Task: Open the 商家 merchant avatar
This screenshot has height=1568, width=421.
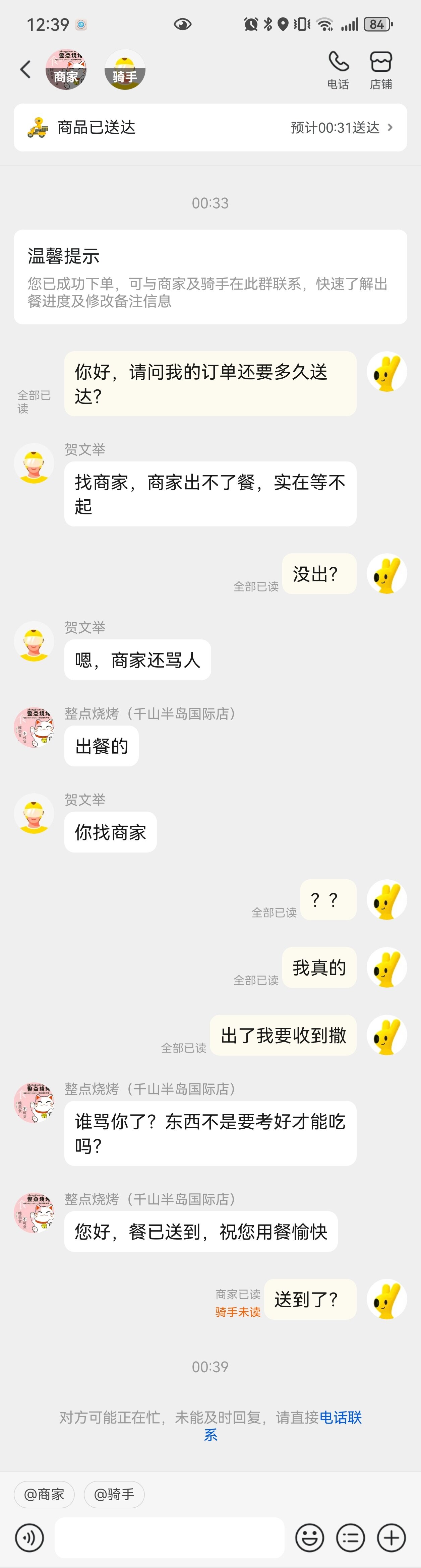Action: 66,70
